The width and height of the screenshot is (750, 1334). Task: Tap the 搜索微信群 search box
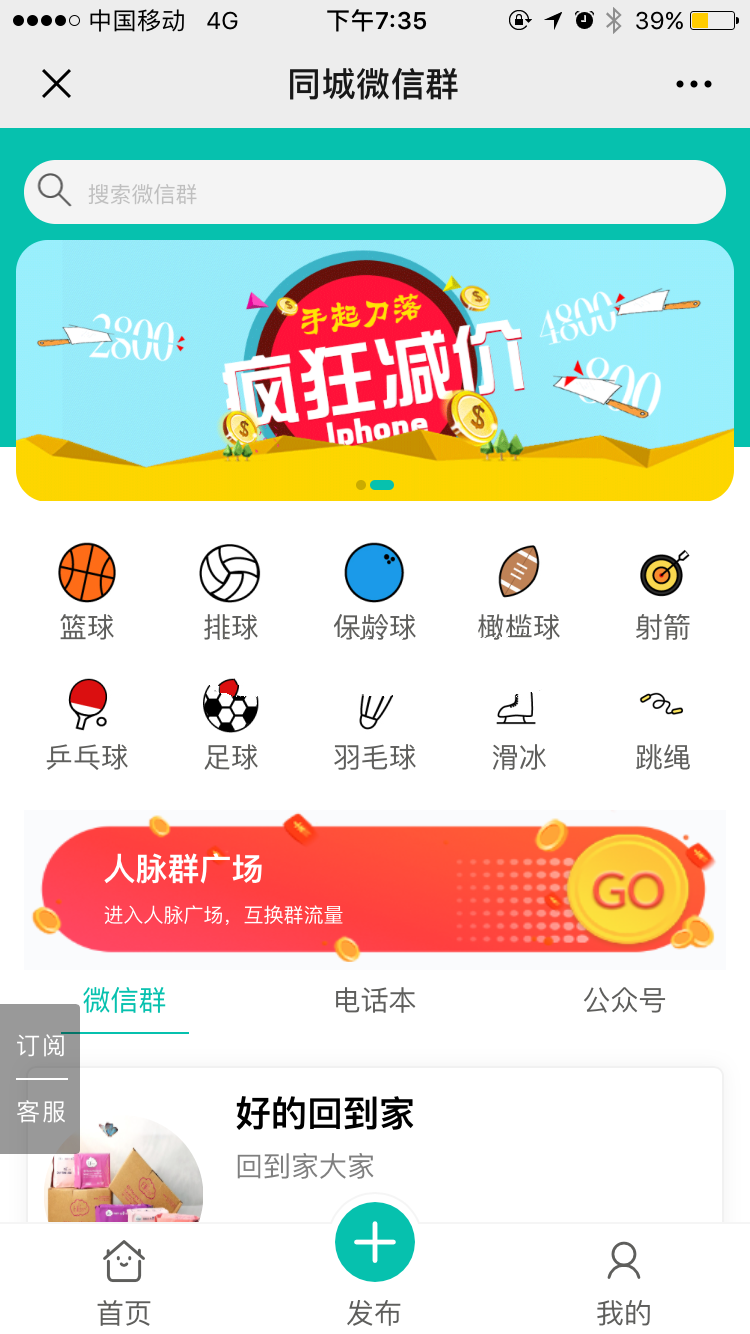point(375,192)
